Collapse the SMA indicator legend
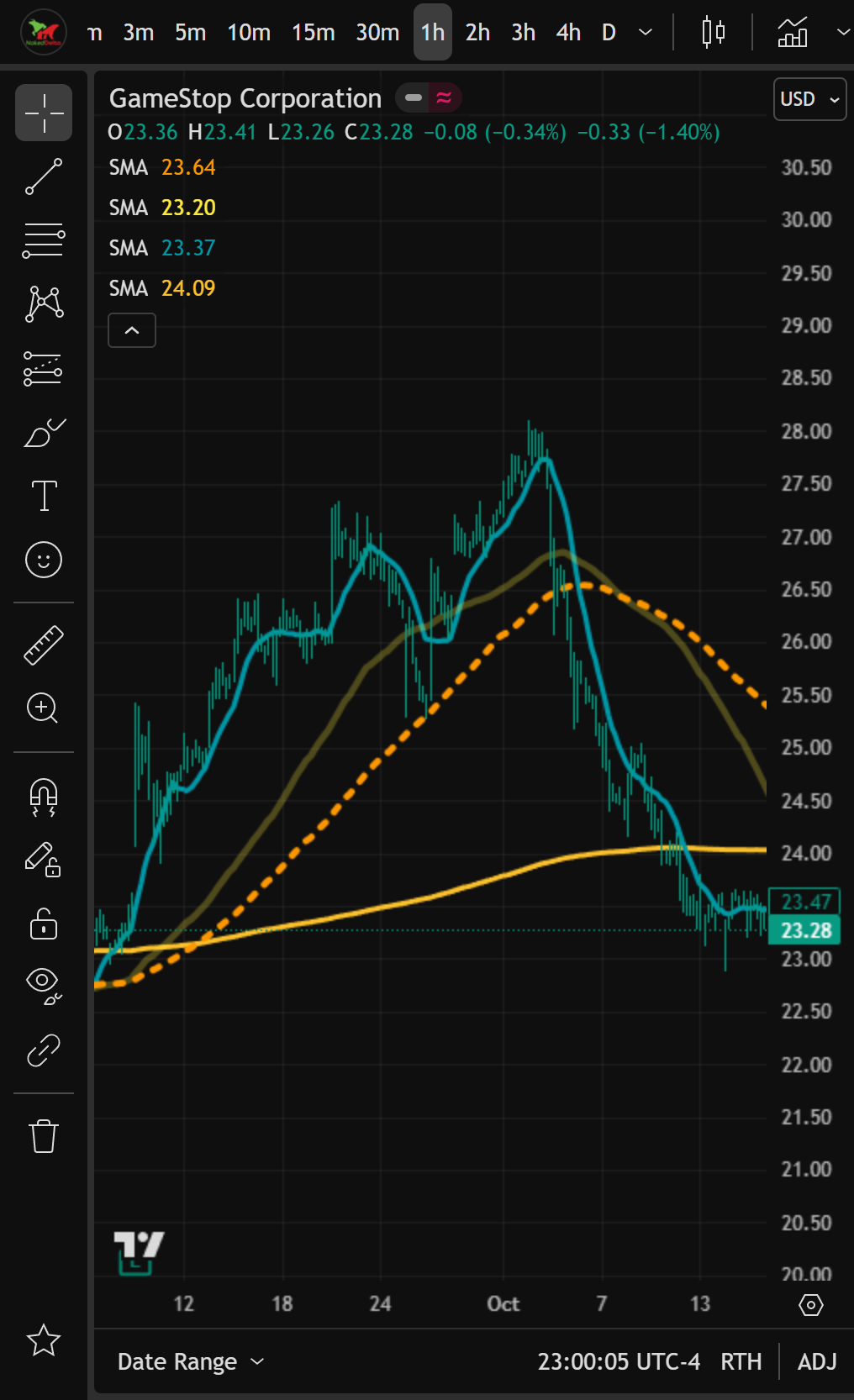This screenshot has height=1400, width=854. 131,330
